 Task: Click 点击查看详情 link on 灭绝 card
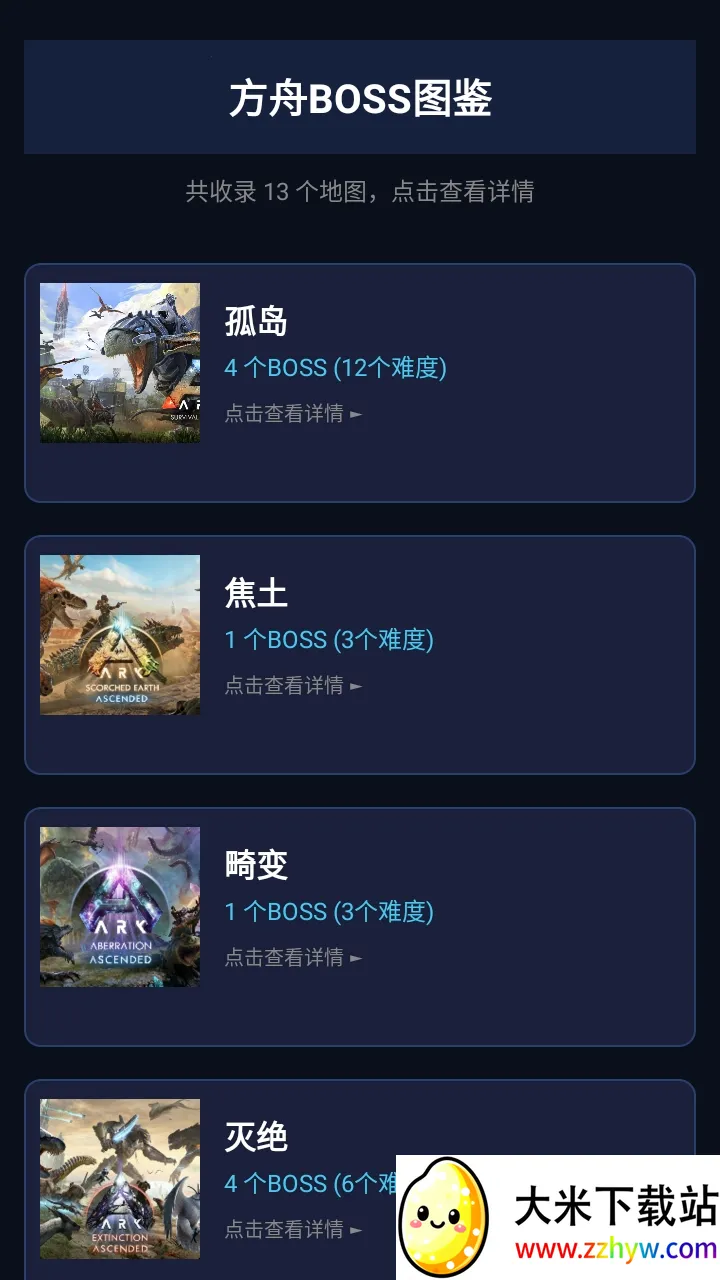285,1229
